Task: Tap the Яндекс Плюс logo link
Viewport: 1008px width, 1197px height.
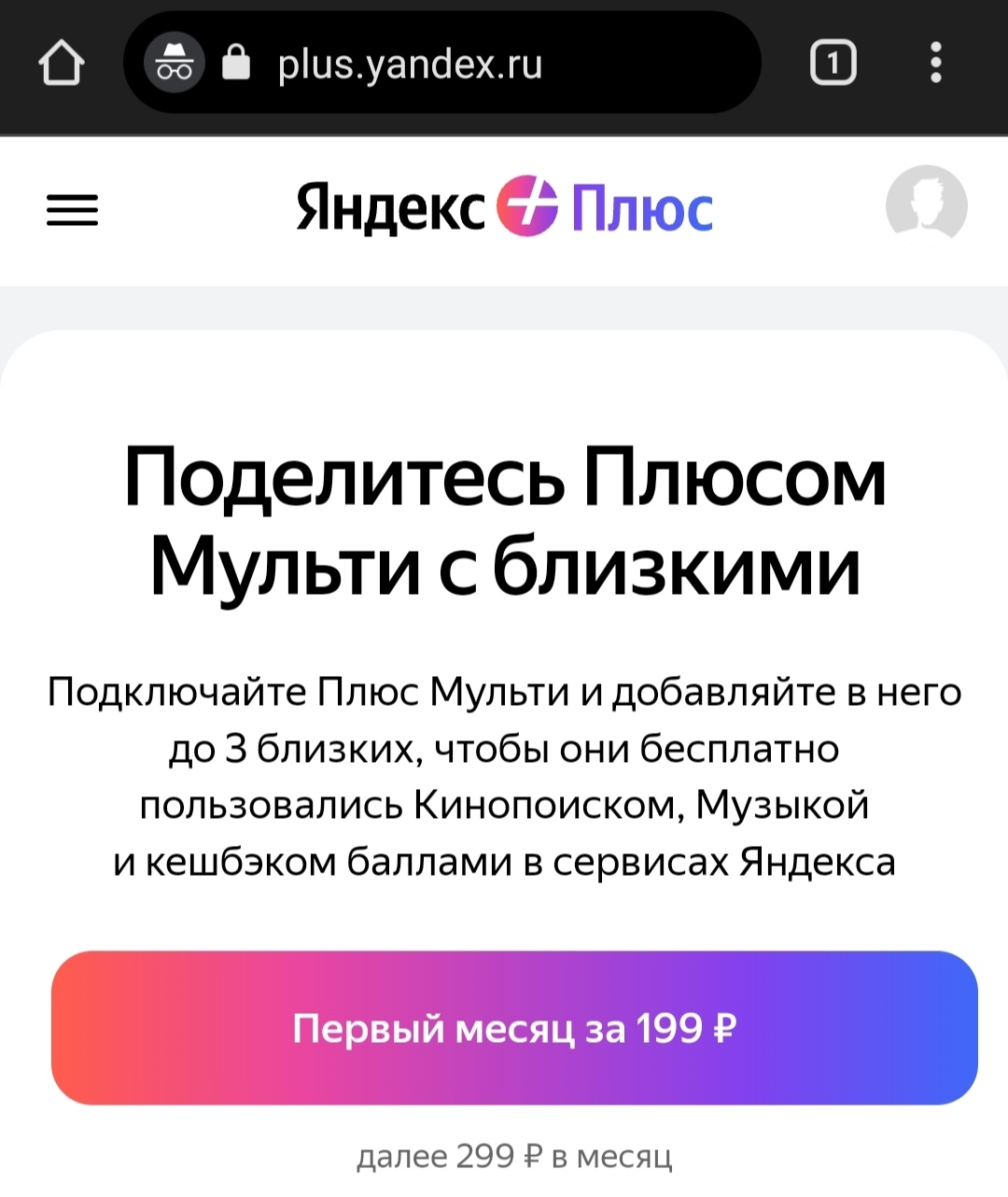Action: [x=505, y=207]
